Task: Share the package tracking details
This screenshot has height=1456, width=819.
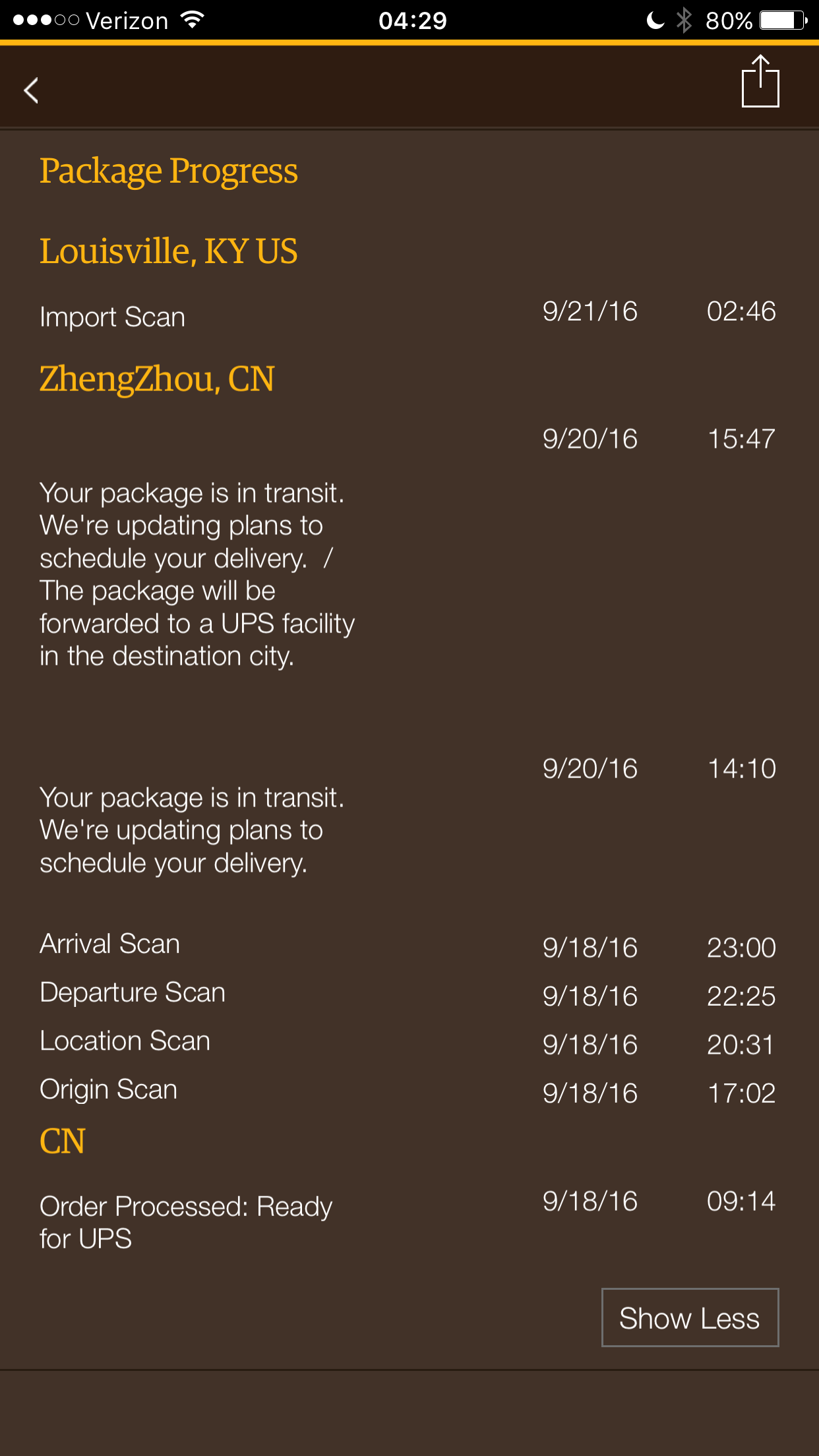Action: (x=760, y=82)
